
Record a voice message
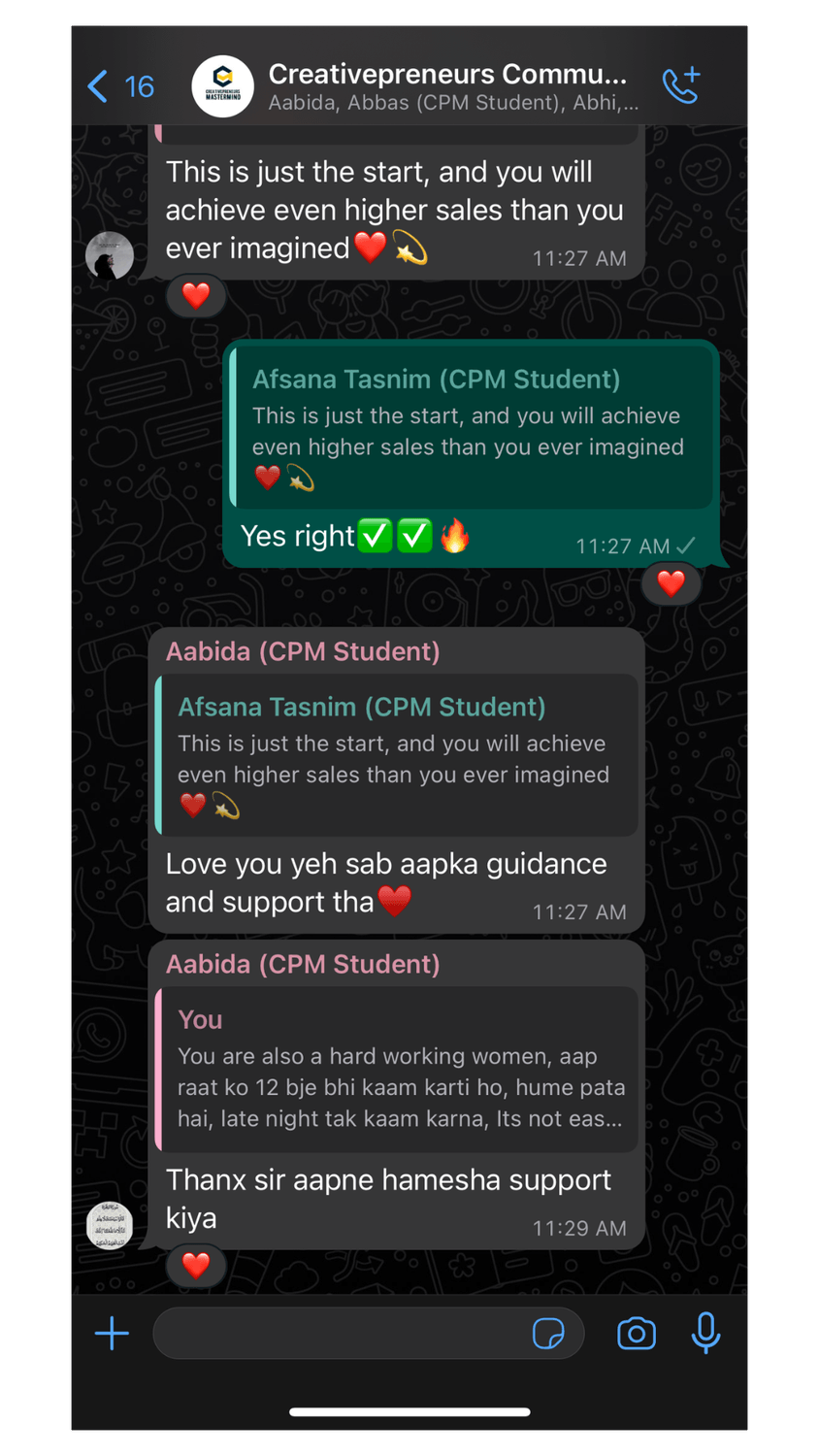[x=705, y=1333]
